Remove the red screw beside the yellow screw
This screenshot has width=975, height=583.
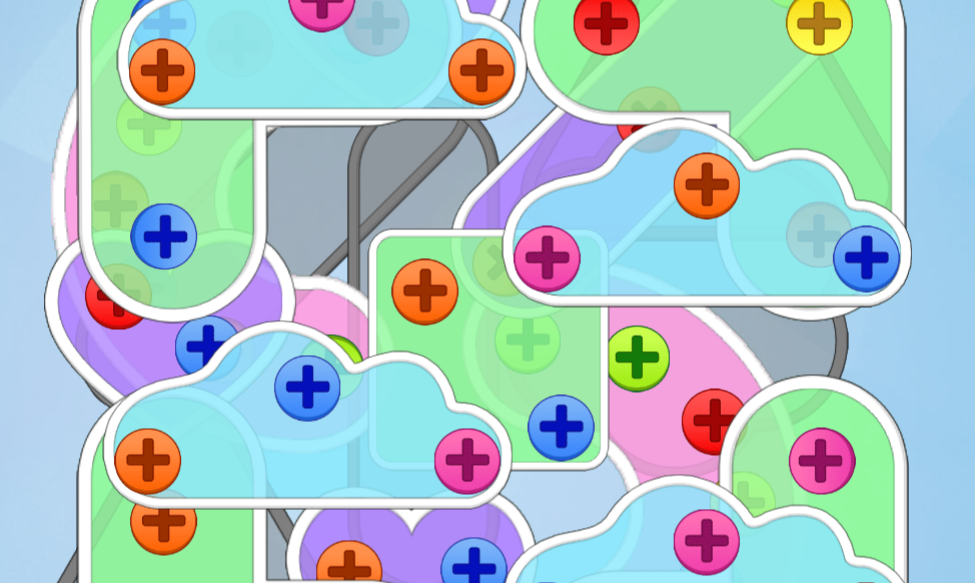(x=606, y=23)
